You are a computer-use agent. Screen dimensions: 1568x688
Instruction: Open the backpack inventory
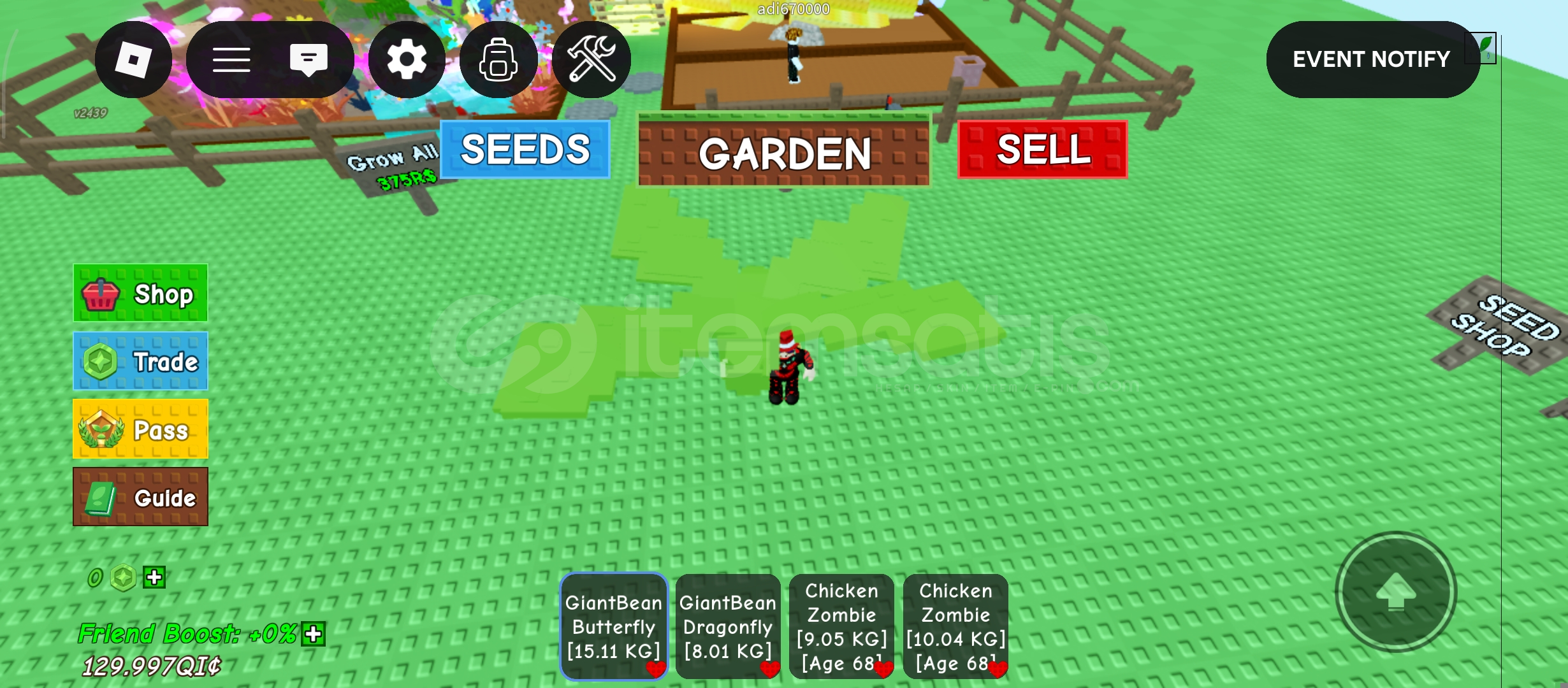(498, 60)
